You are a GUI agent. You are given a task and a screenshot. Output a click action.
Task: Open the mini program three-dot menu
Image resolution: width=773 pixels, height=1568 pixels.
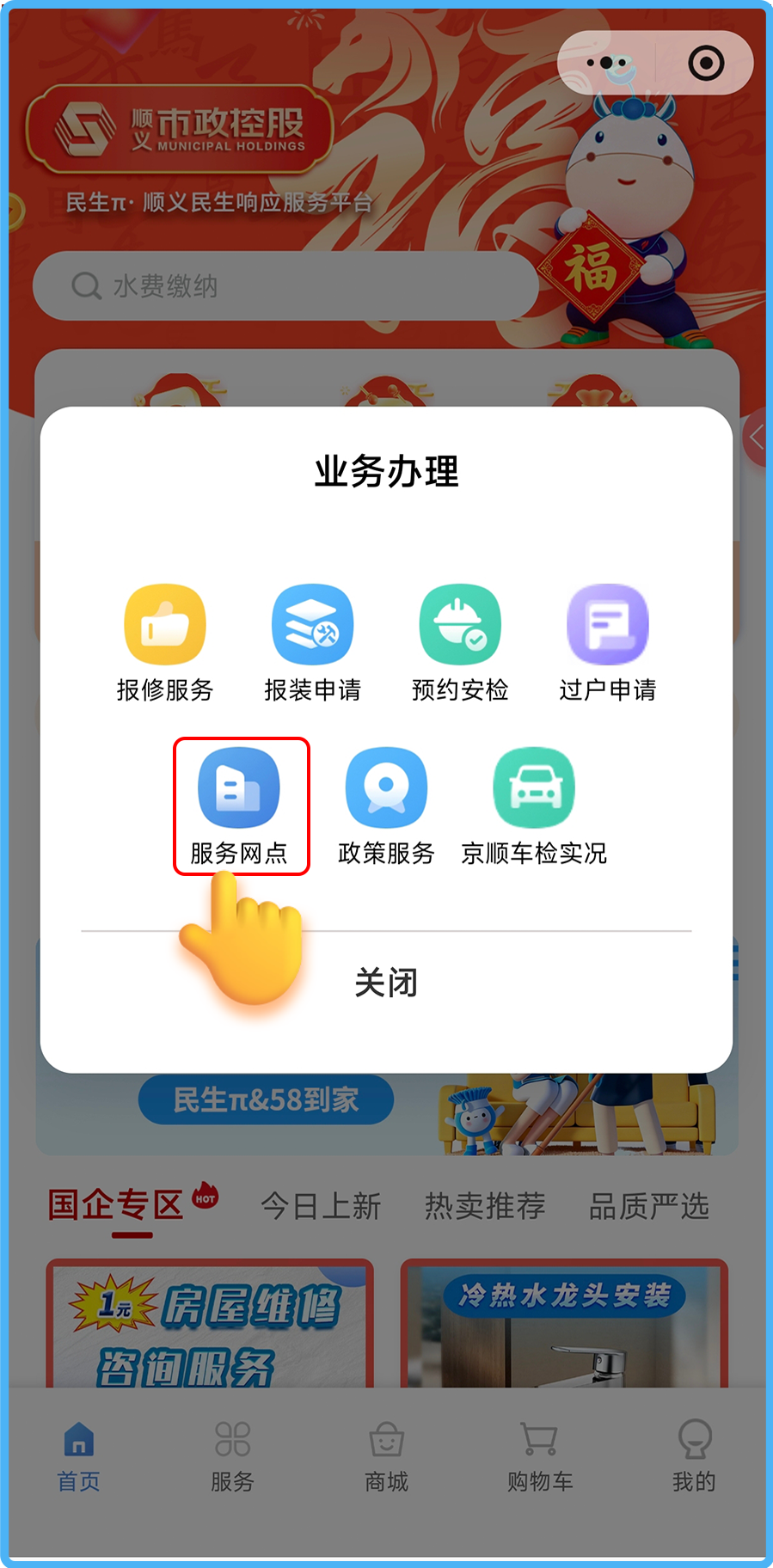coord(606,63)
